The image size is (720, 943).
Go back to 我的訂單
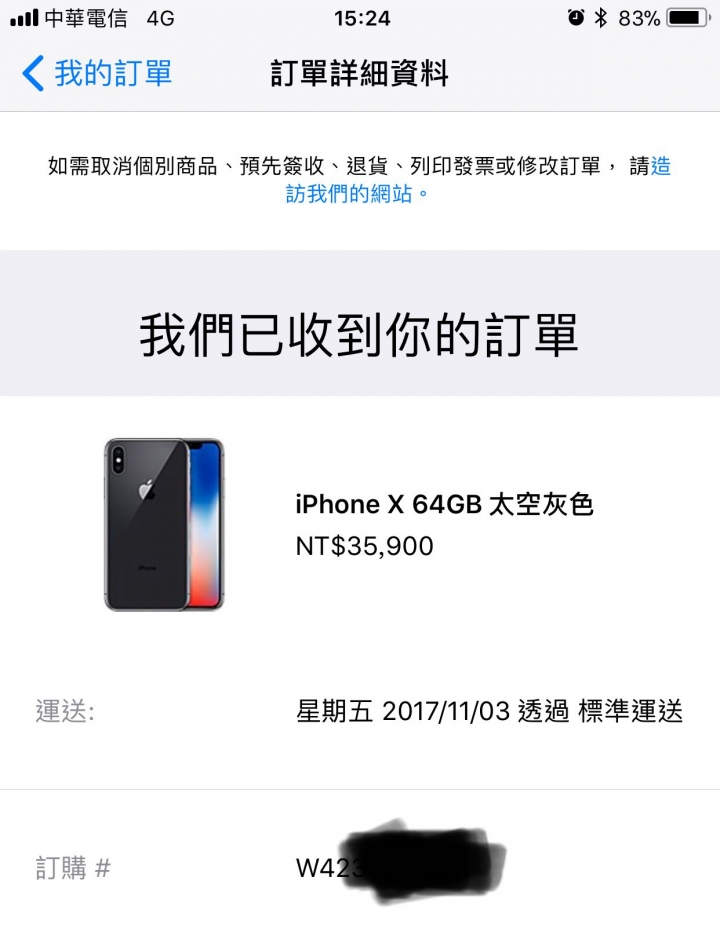pos(97,73)
